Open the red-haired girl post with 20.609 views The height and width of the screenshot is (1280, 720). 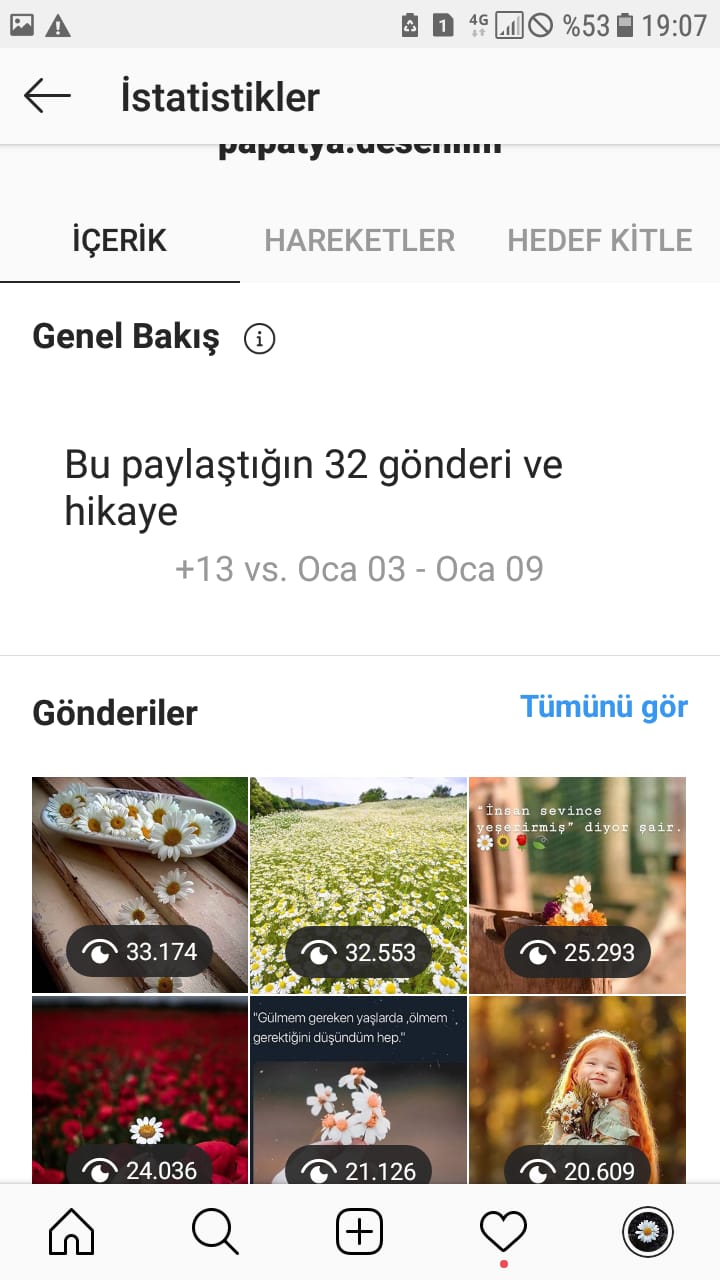pos(578,1090)
